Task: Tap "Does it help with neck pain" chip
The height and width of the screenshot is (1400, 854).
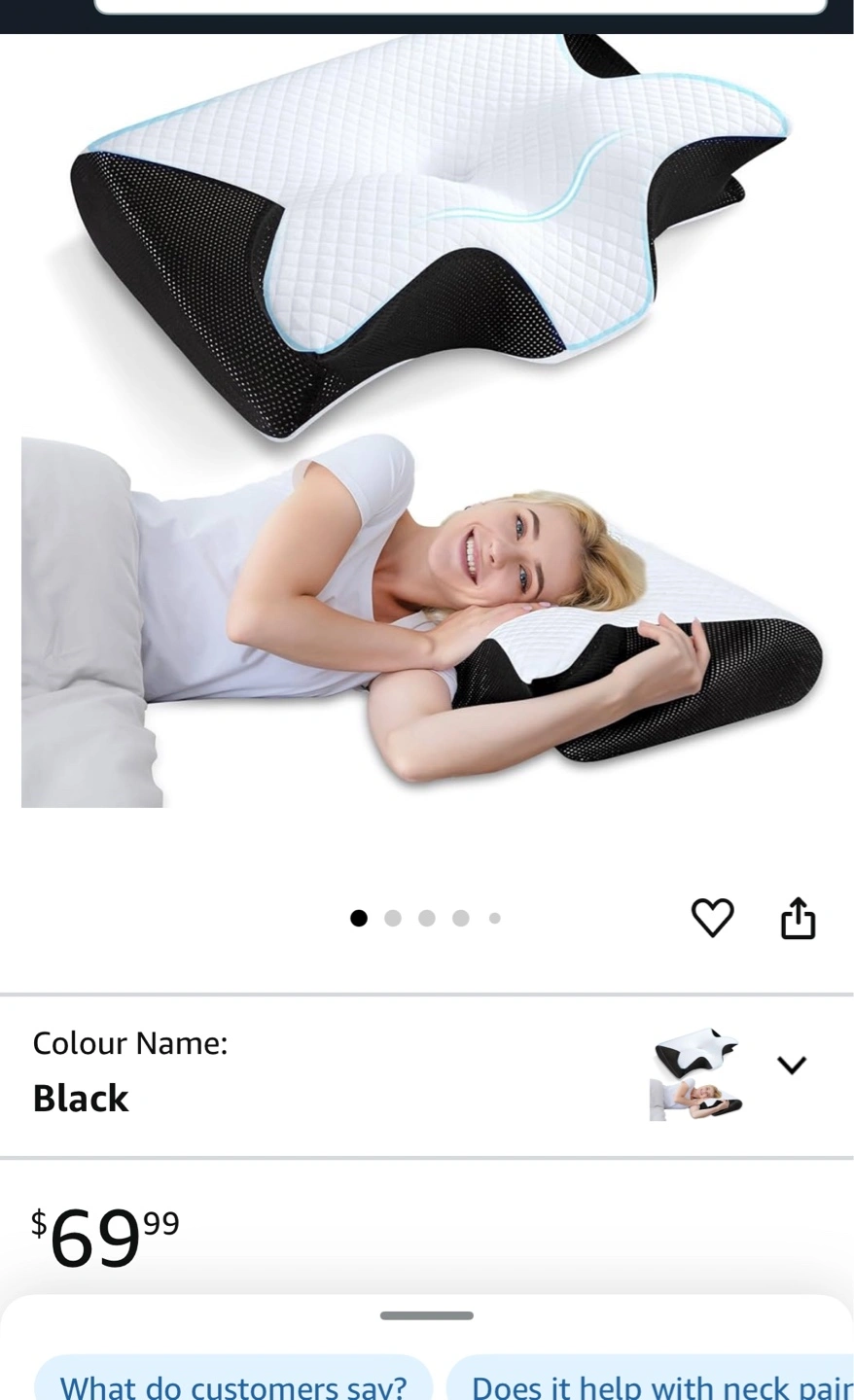Action: point(650,1382)
